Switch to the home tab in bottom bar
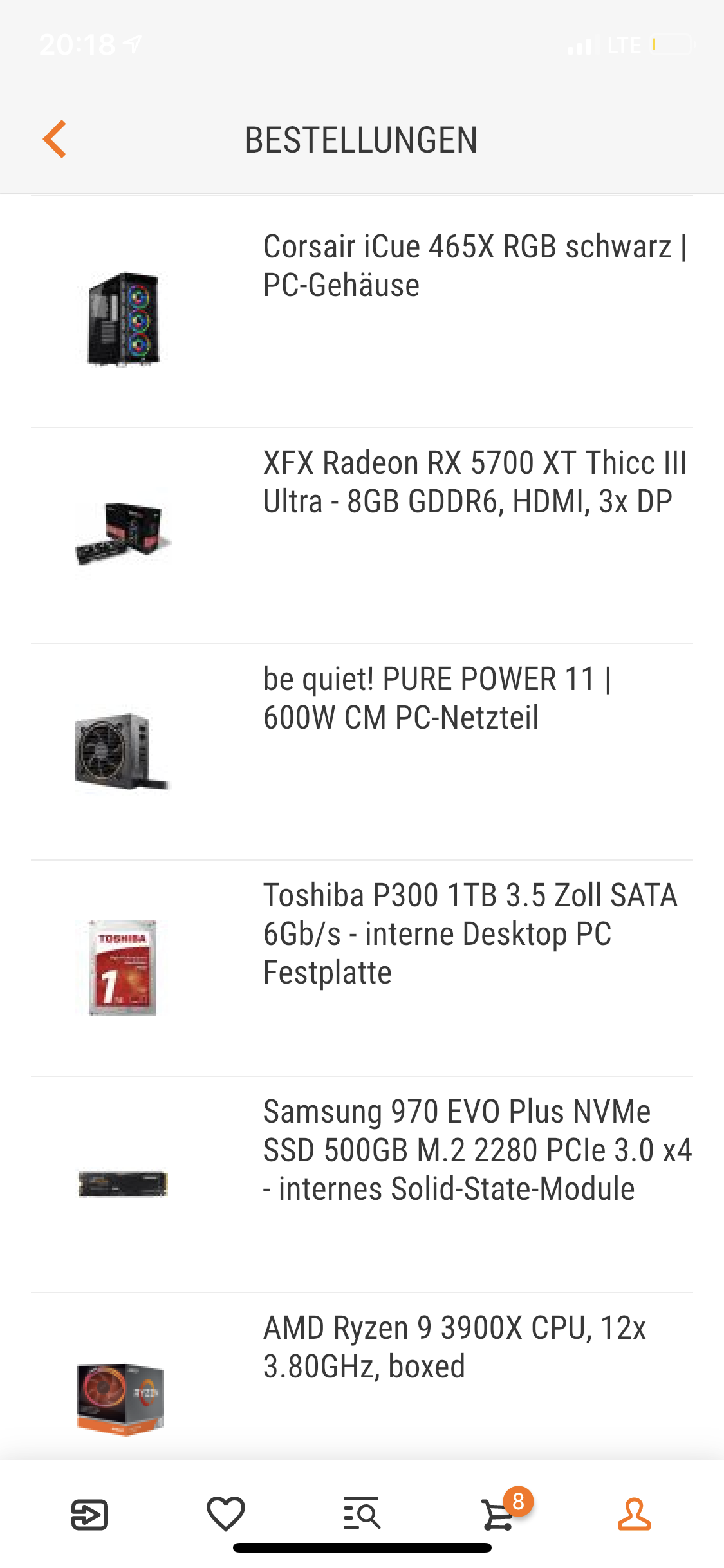The image size is (724, 1568). pos(89,1514)
